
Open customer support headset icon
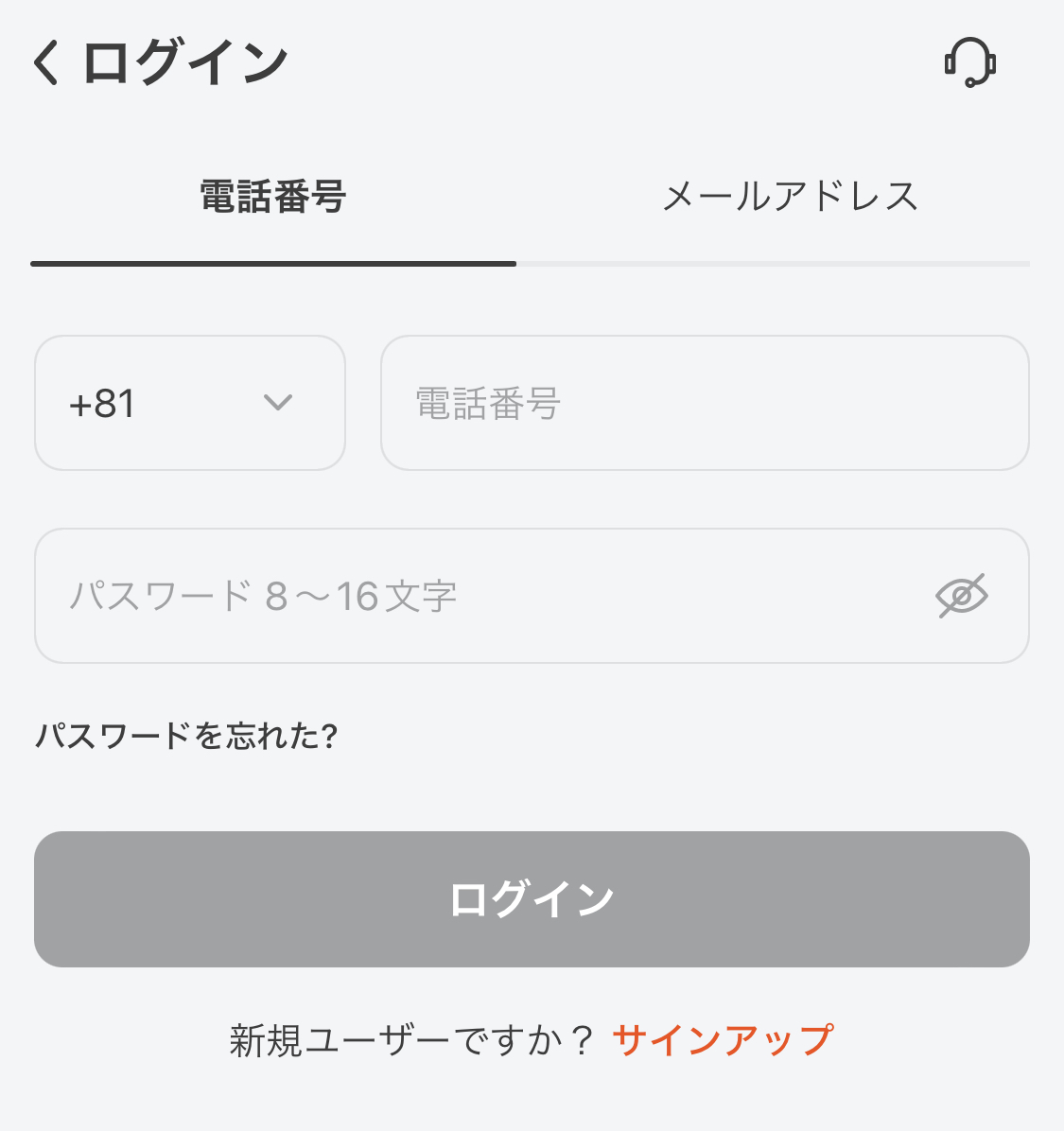pyautogui.click(x=969, y=63)
